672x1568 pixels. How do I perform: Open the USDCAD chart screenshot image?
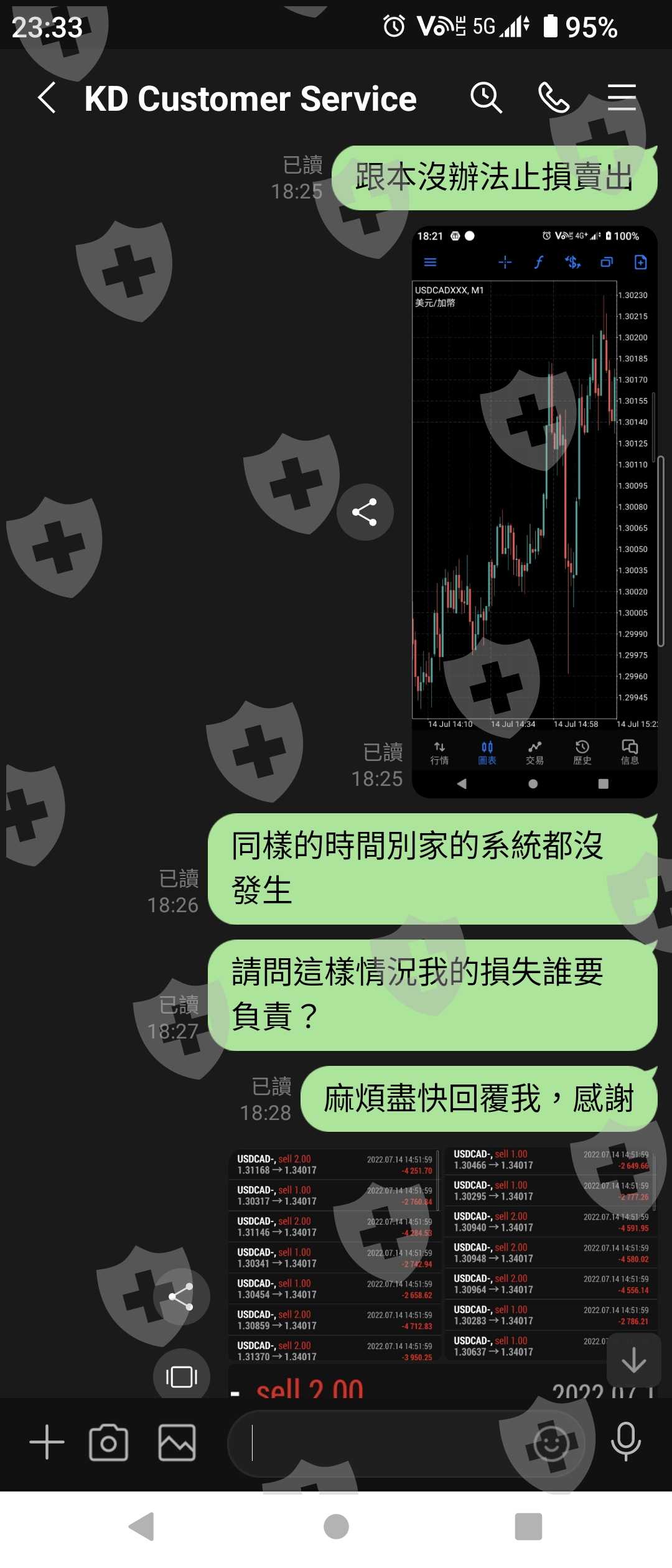click(x=534, y=511)
